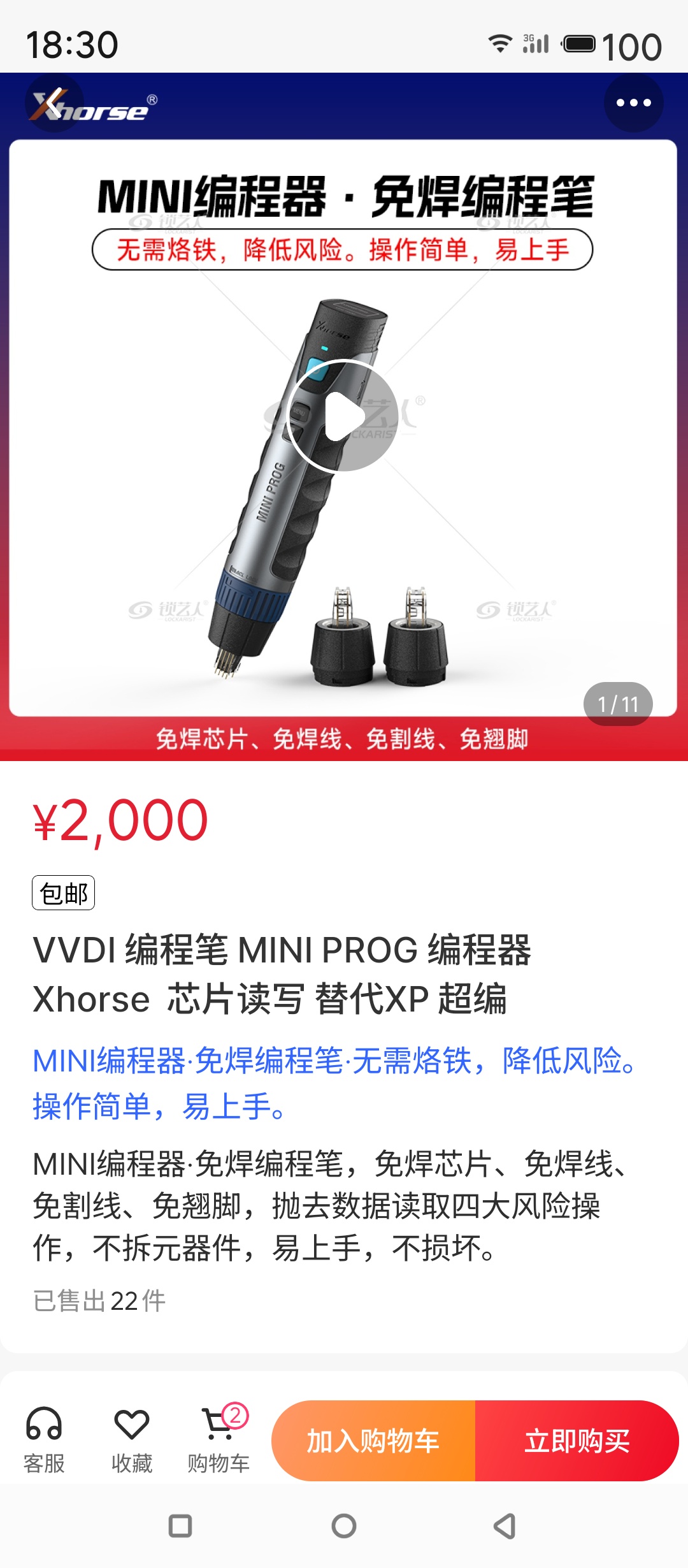Open the three-dot overflow menu

633,103
